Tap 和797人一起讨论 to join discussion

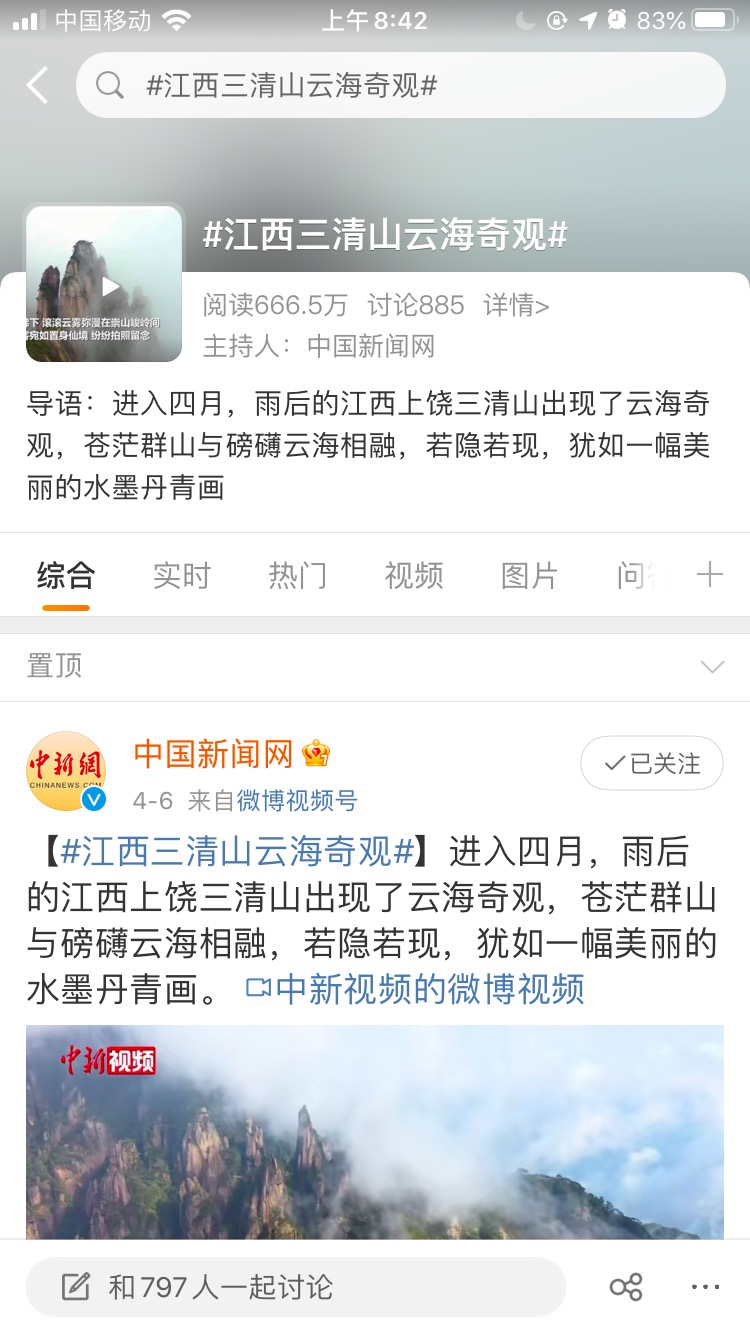tap(296, 1287)
